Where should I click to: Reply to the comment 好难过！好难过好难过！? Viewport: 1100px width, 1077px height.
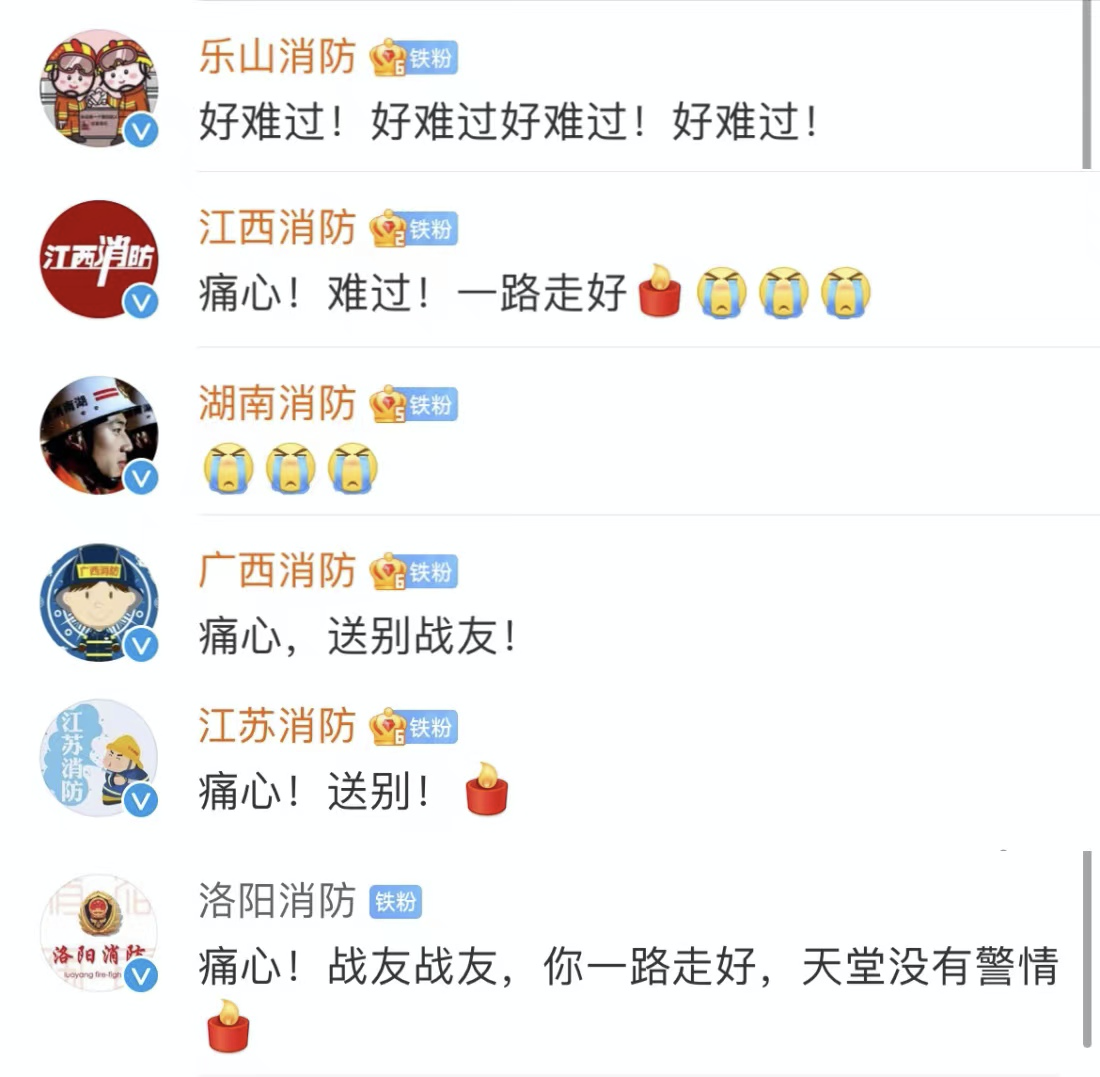[508, 124]
